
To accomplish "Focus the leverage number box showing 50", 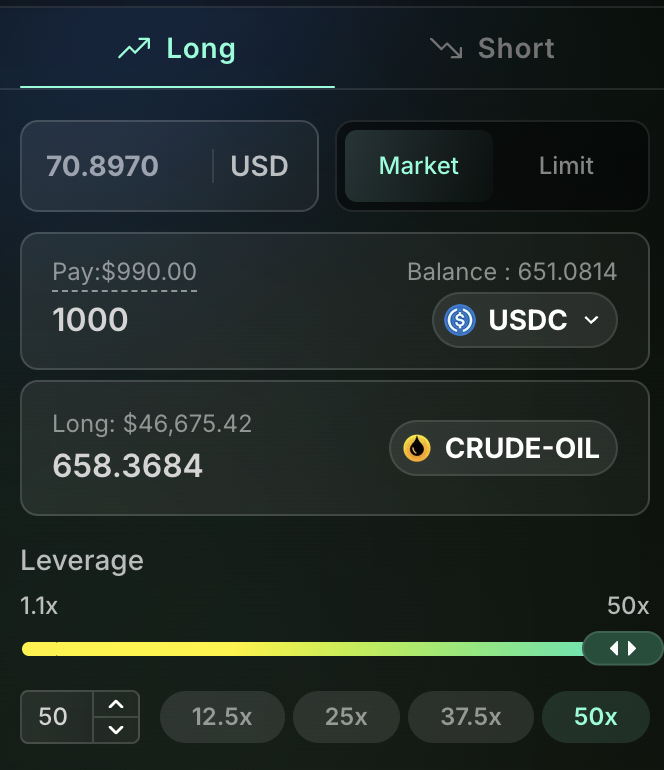I will (x=57, y=717).
